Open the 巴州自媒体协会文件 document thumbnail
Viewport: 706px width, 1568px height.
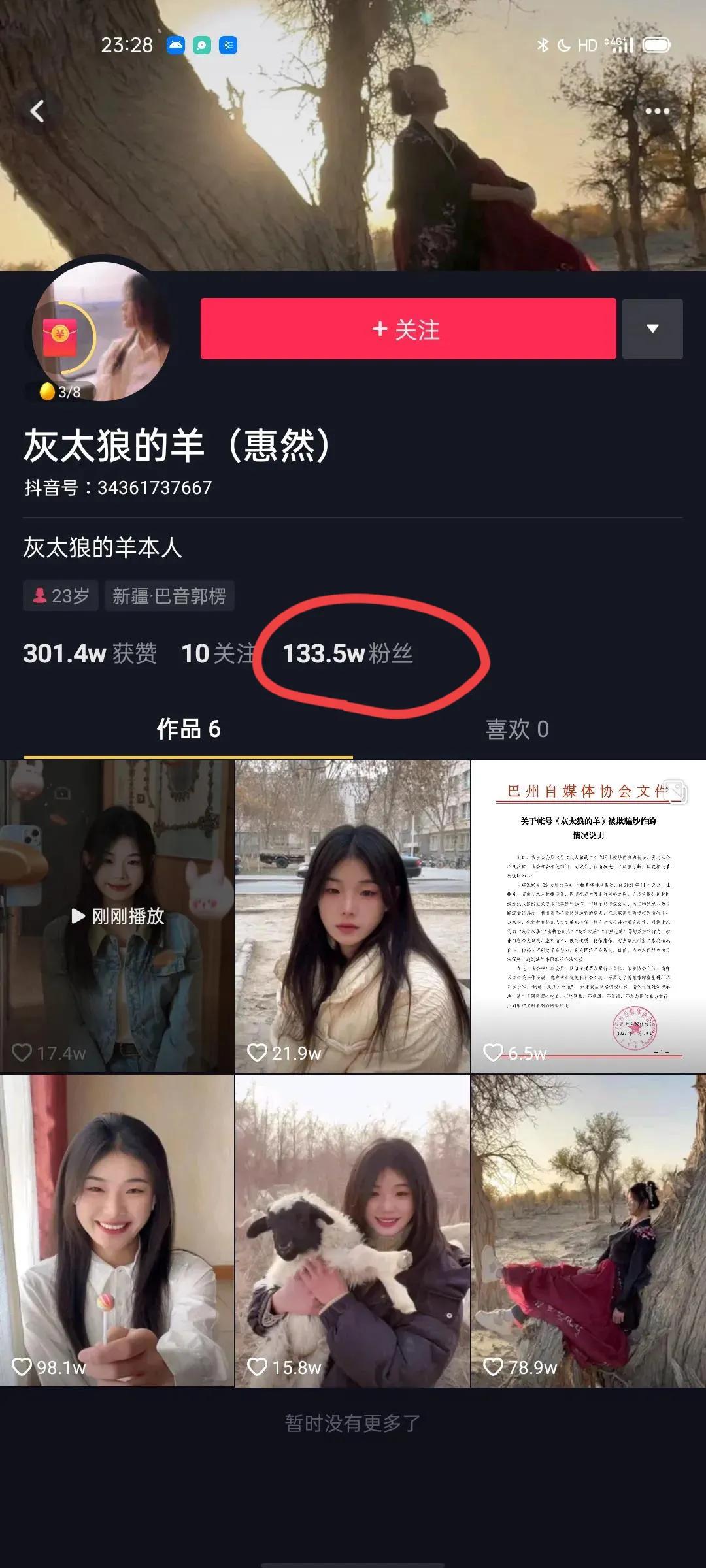point(587,908)
